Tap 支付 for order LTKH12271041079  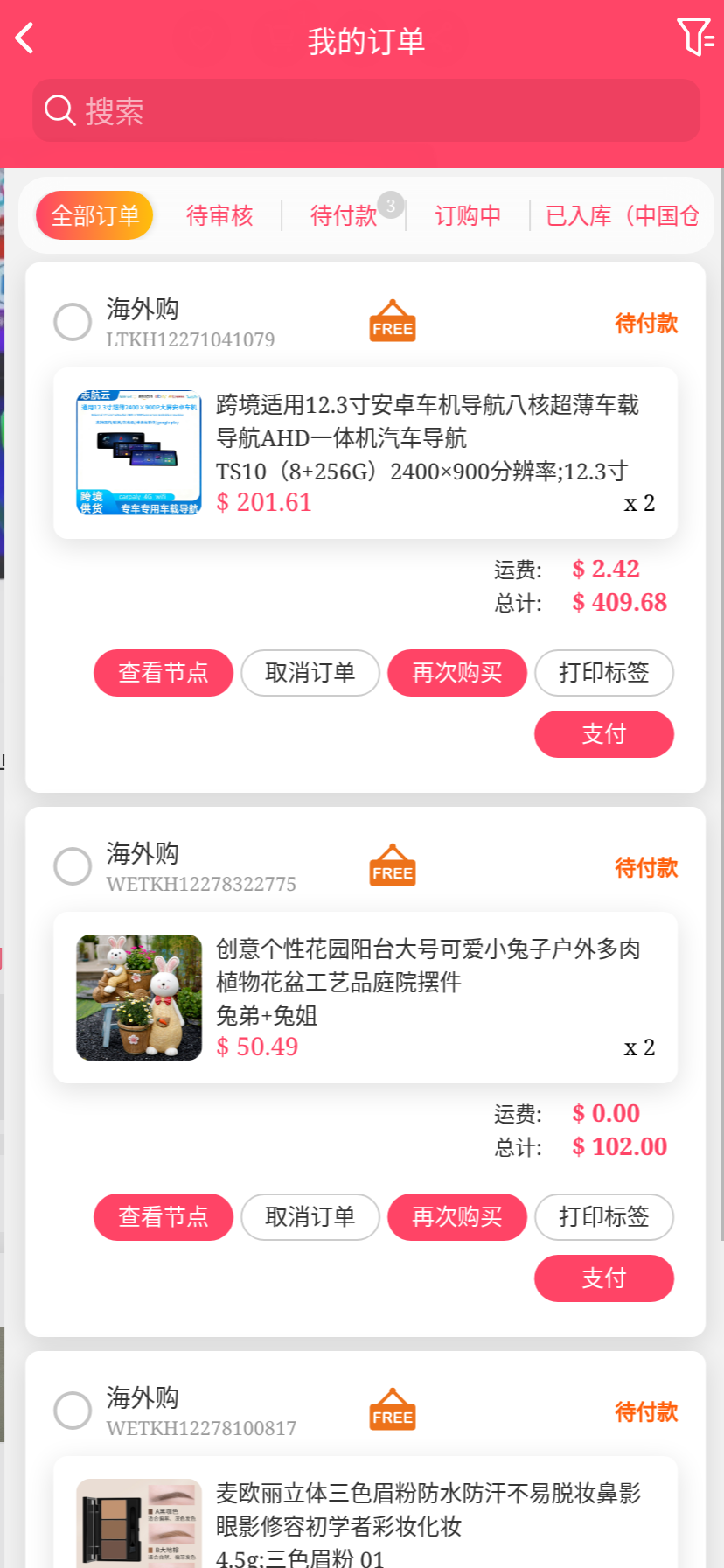[x=604, y=734]
